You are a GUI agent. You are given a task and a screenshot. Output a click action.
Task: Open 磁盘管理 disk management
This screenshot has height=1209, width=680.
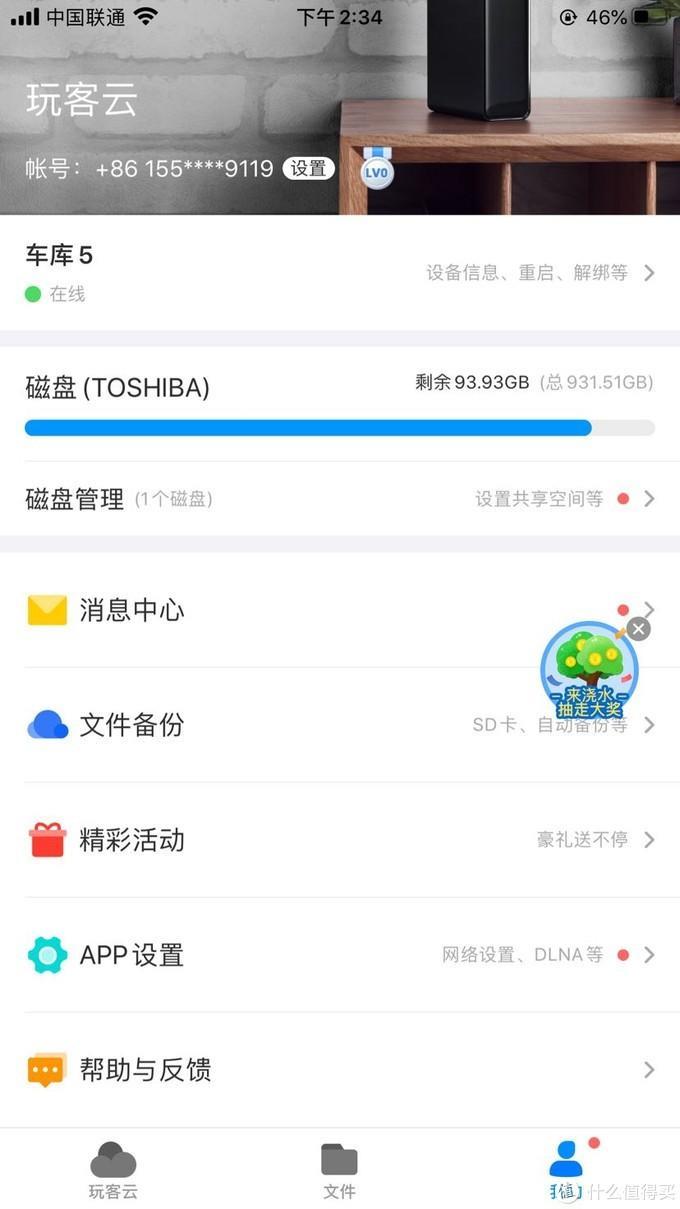pyautogui.click(x=340, y=498)
